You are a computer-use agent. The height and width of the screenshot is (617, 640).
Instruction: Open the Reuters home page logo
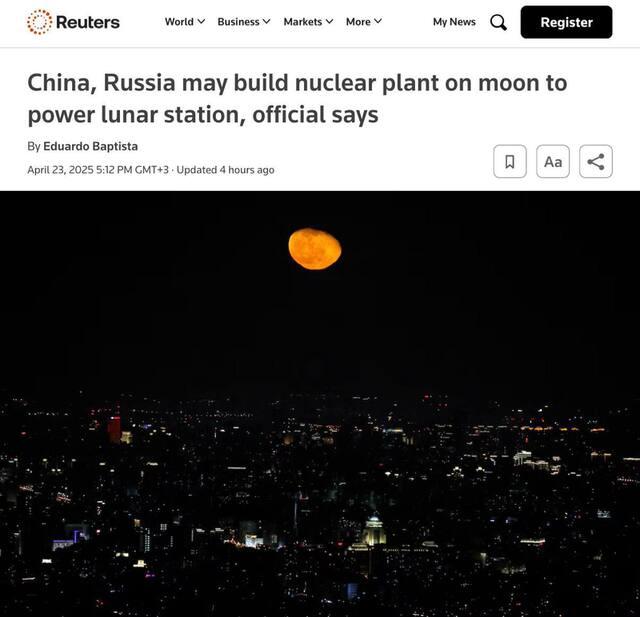pos(73,22)
